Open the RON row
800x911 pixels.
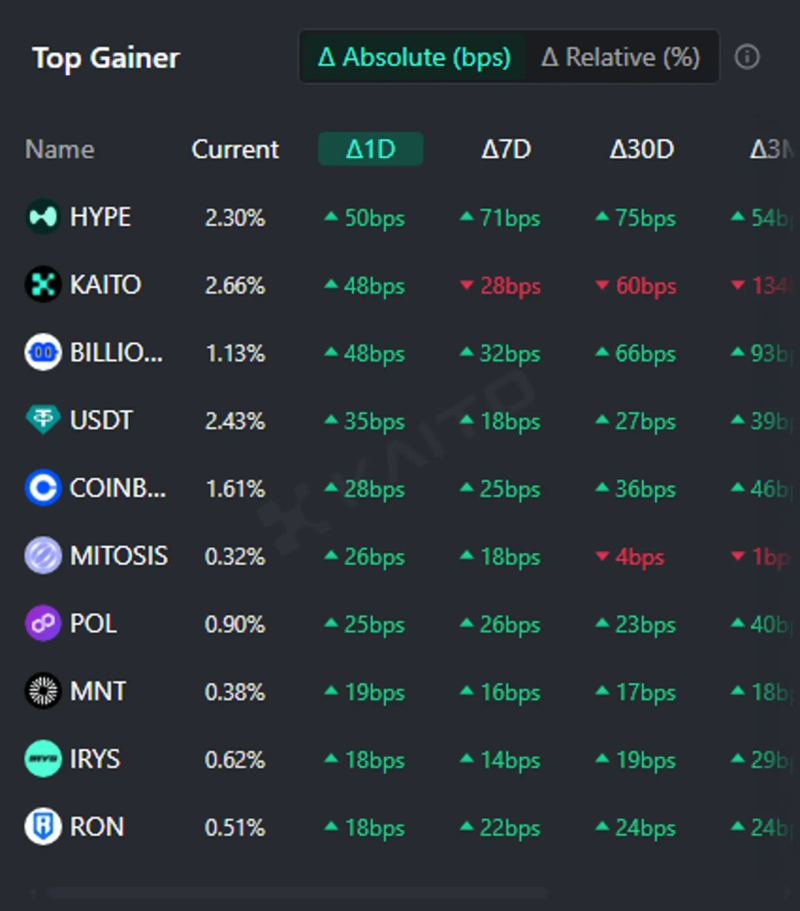(97, 827)
